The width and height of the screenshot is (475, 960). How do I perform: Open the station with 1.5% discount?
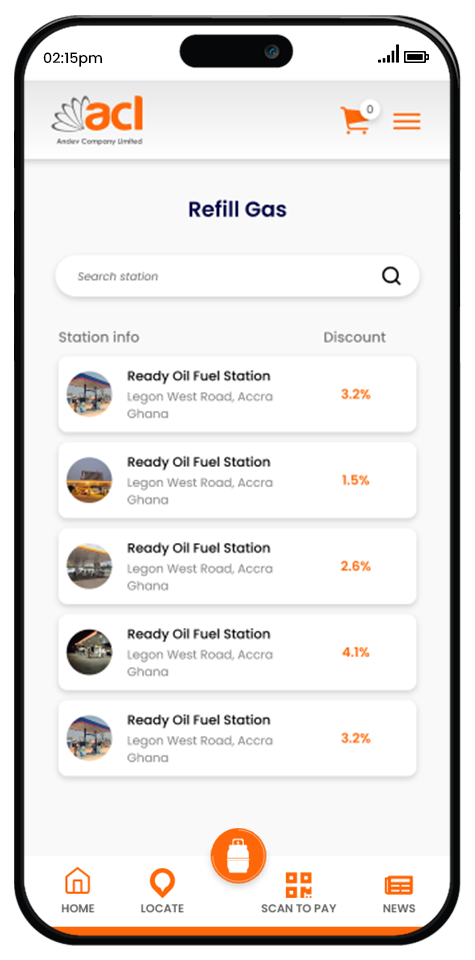pos(238,480)
